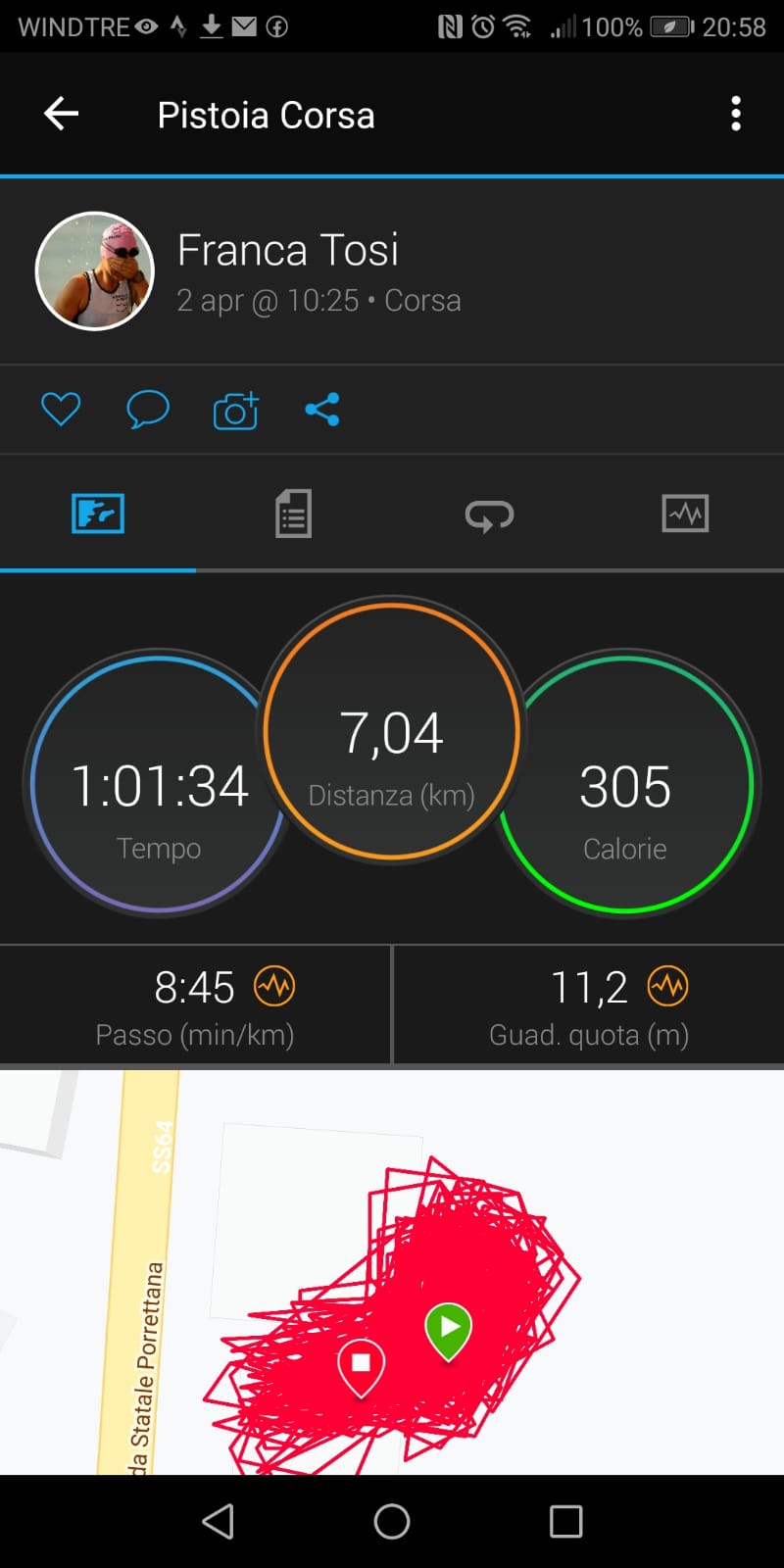This screenshot has width=784, height=1568.
Task: Open the three-dot overflow menu
Action: (x=736, y=114)
